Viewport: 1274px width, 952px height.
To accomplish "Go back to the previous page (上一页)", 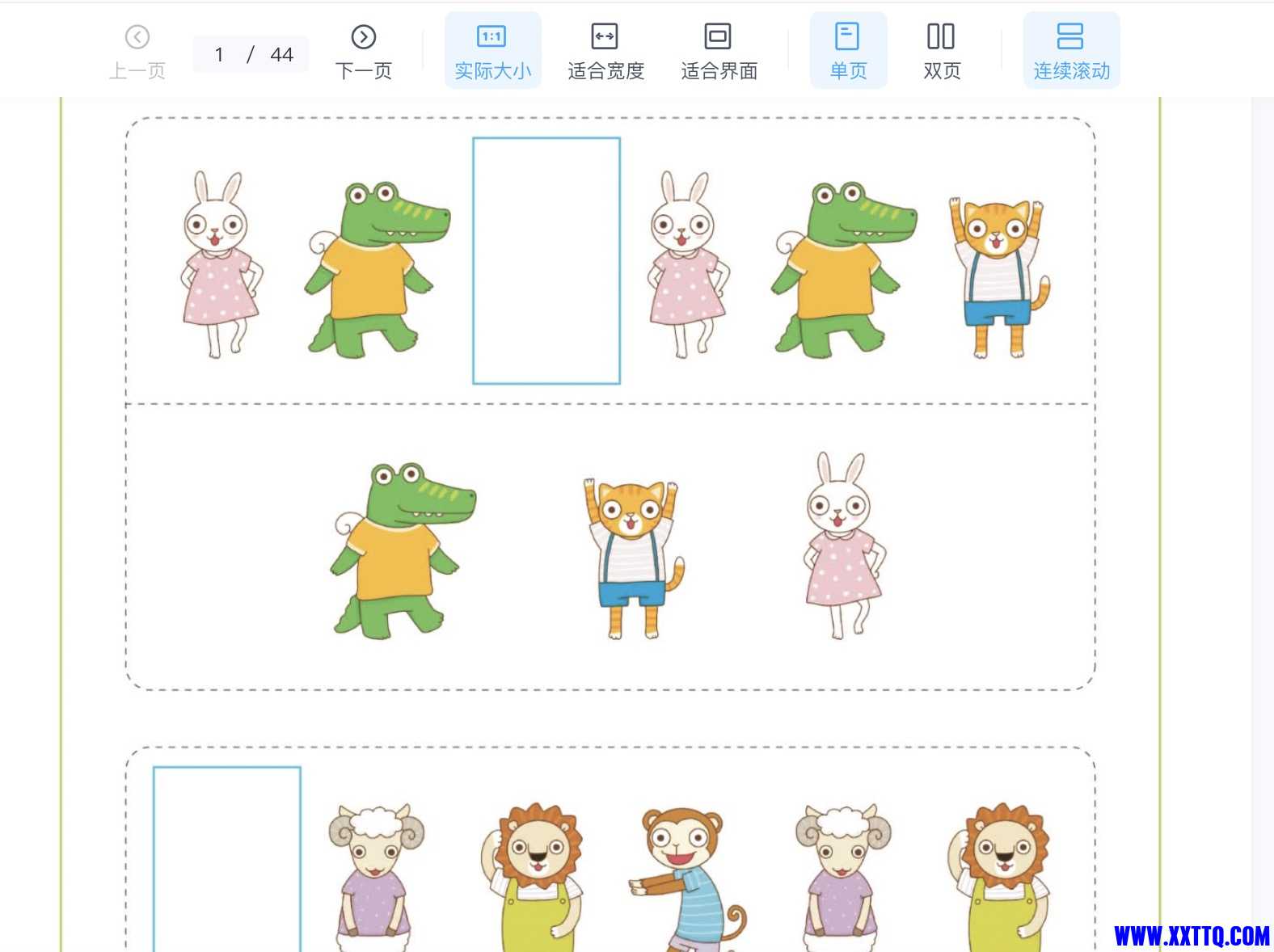I will [x=137, y=52].
